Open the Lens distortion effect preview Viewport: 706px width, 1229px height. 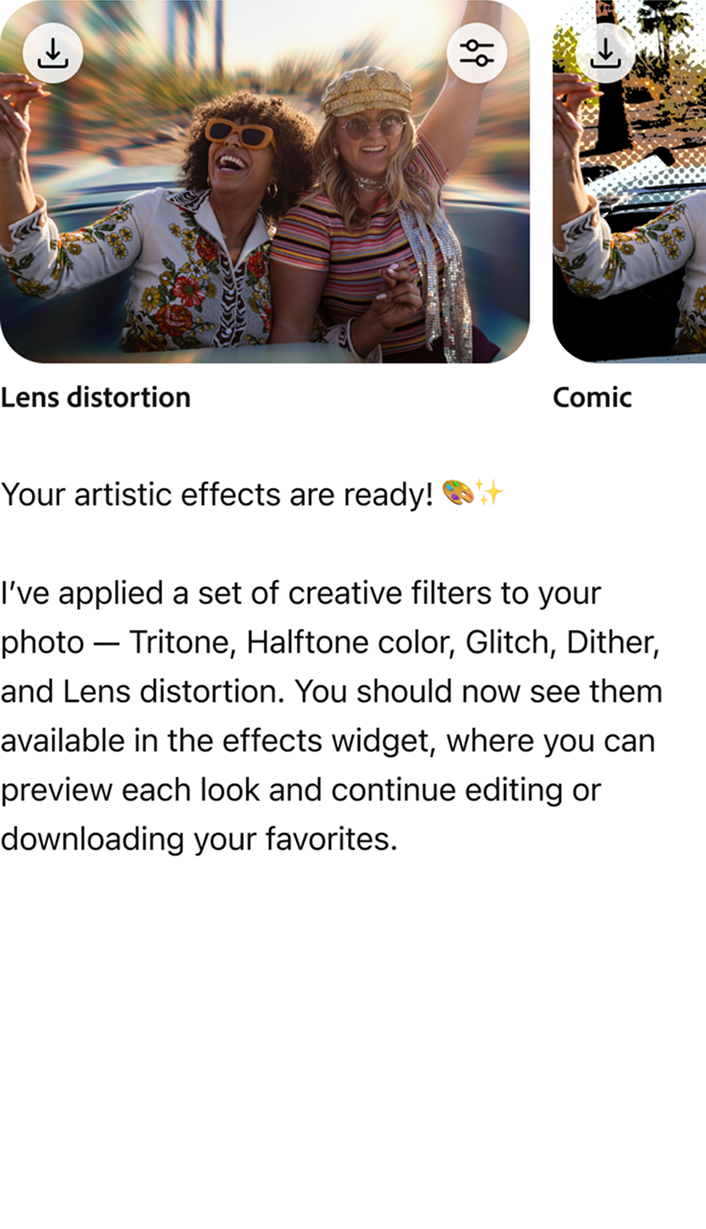(264, 220)
